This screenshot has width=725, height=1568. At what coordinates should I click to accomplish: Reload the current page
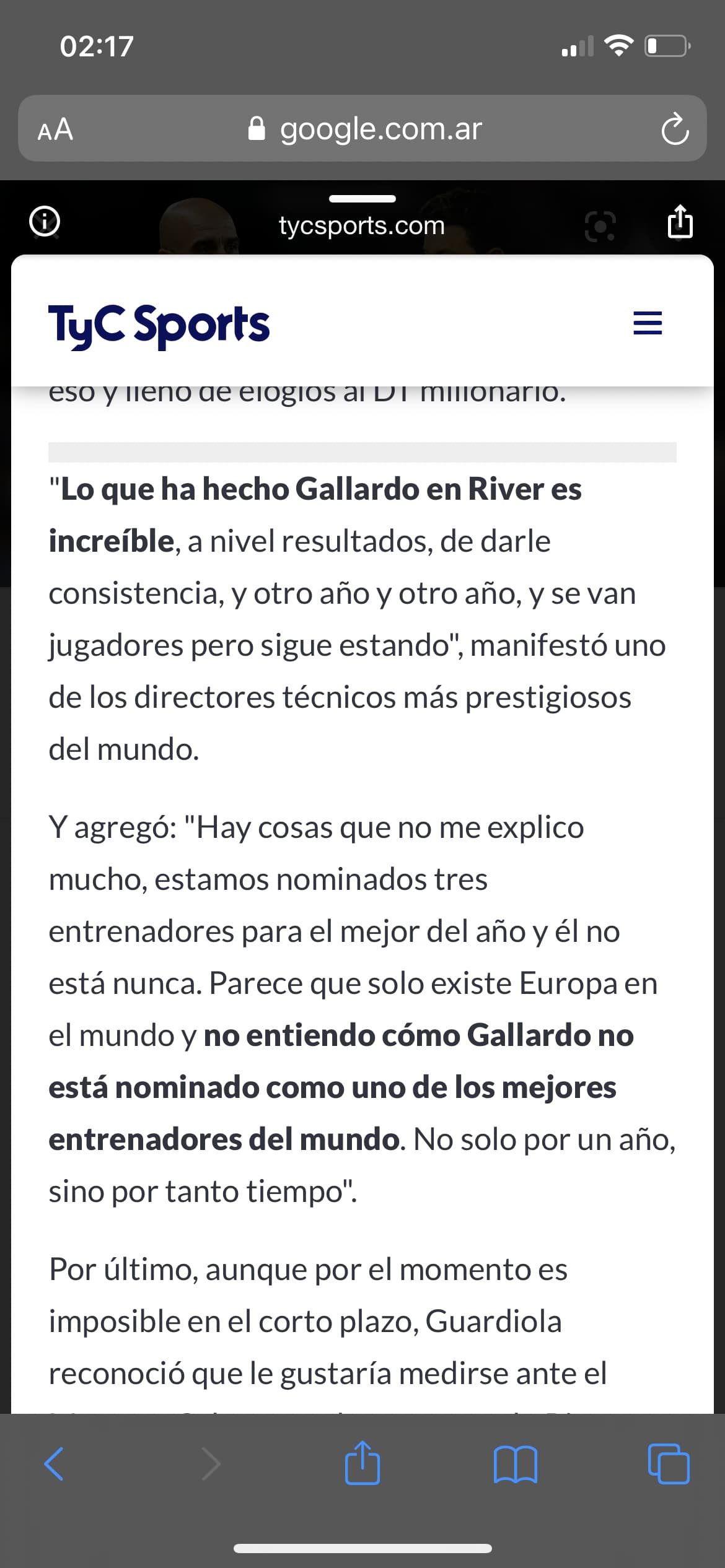point(674,129)
